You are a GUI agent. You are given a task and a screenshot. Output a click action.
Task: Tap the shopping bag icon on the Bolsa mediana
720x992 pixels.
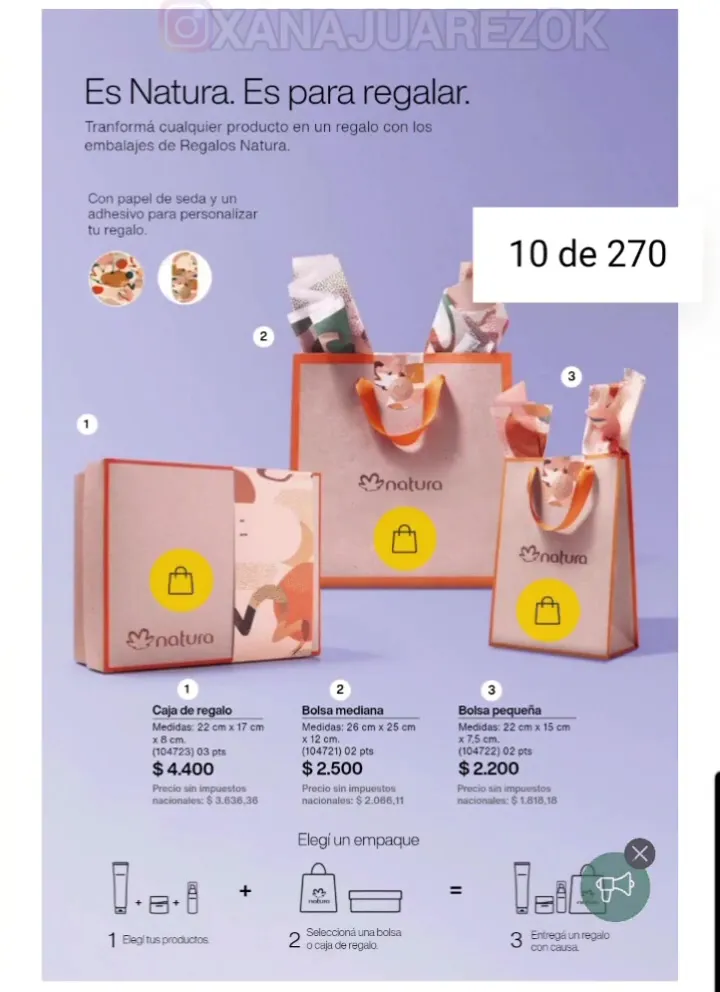(x=405, y=539)
